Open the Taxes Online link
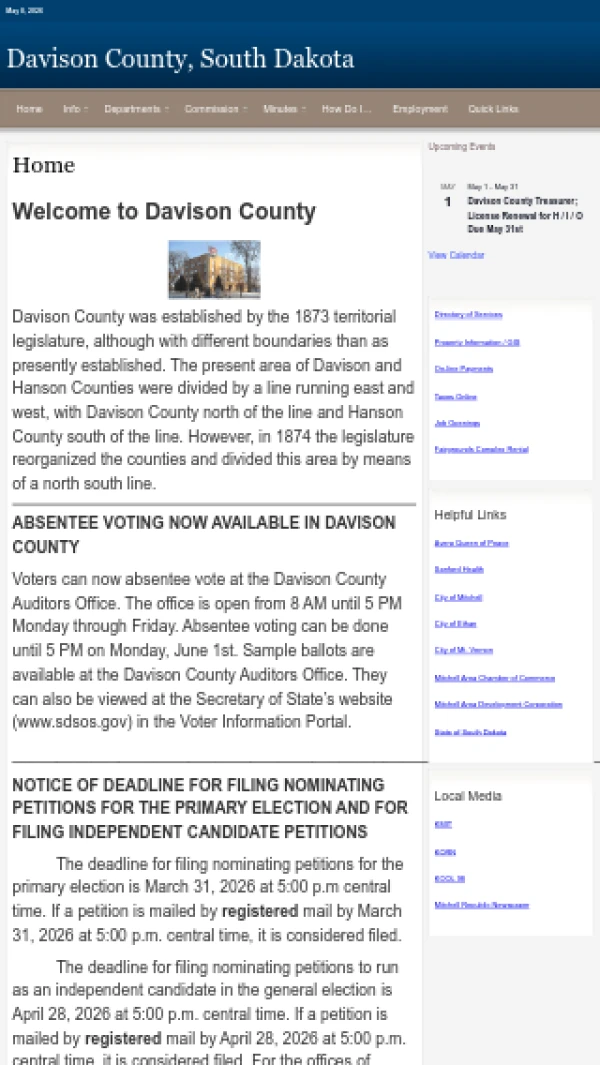The height and width of the screenshot is (1065, 600). click(x=455, y=397)
